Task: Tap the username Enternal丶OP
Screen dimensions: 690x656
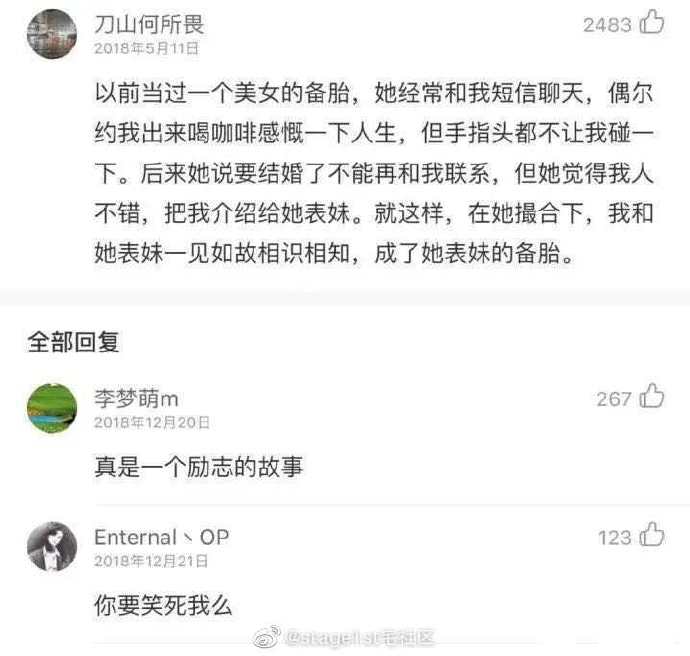Action: (161, 537)
